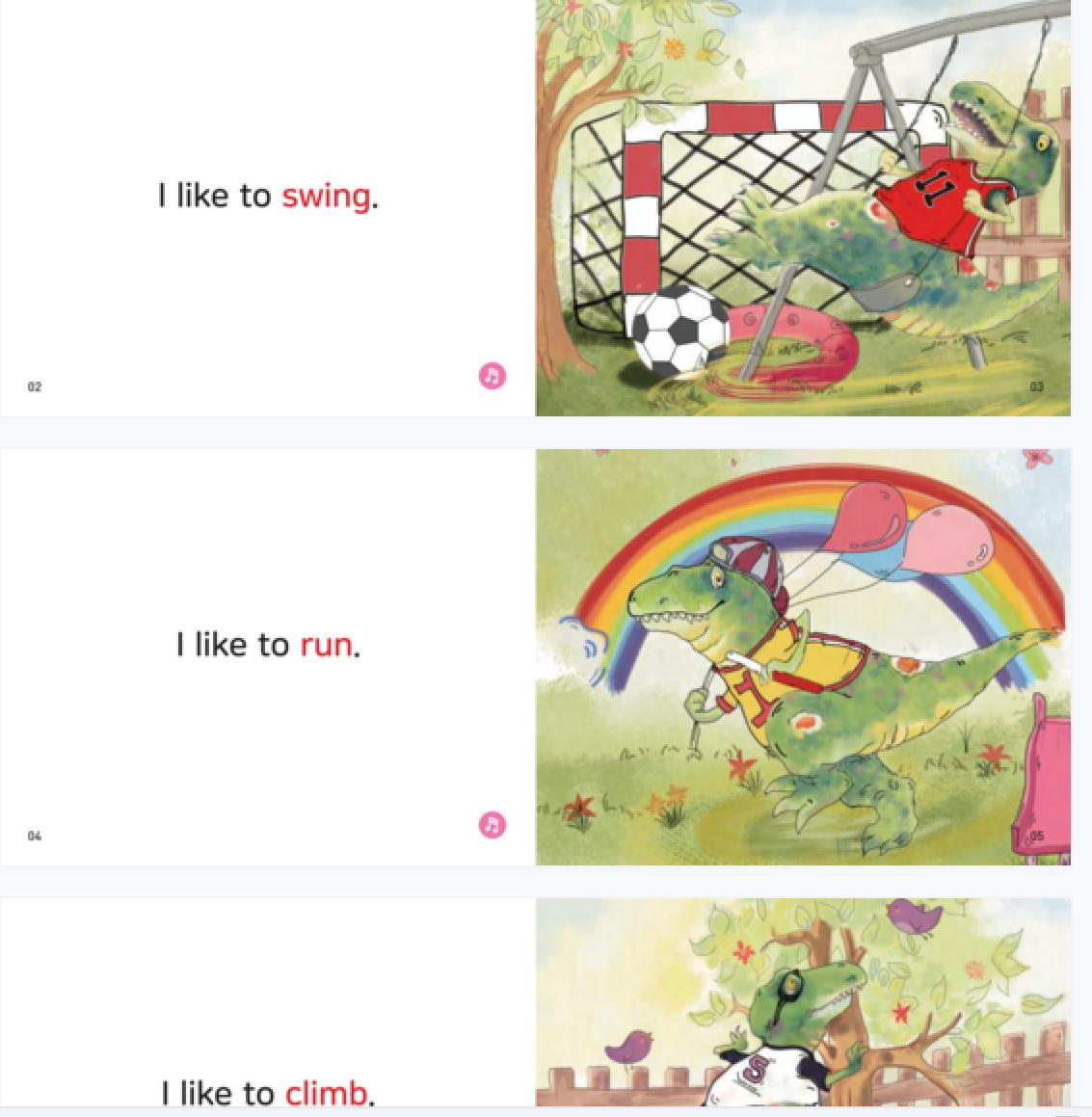Play audio for "I like to swing"

492,376
